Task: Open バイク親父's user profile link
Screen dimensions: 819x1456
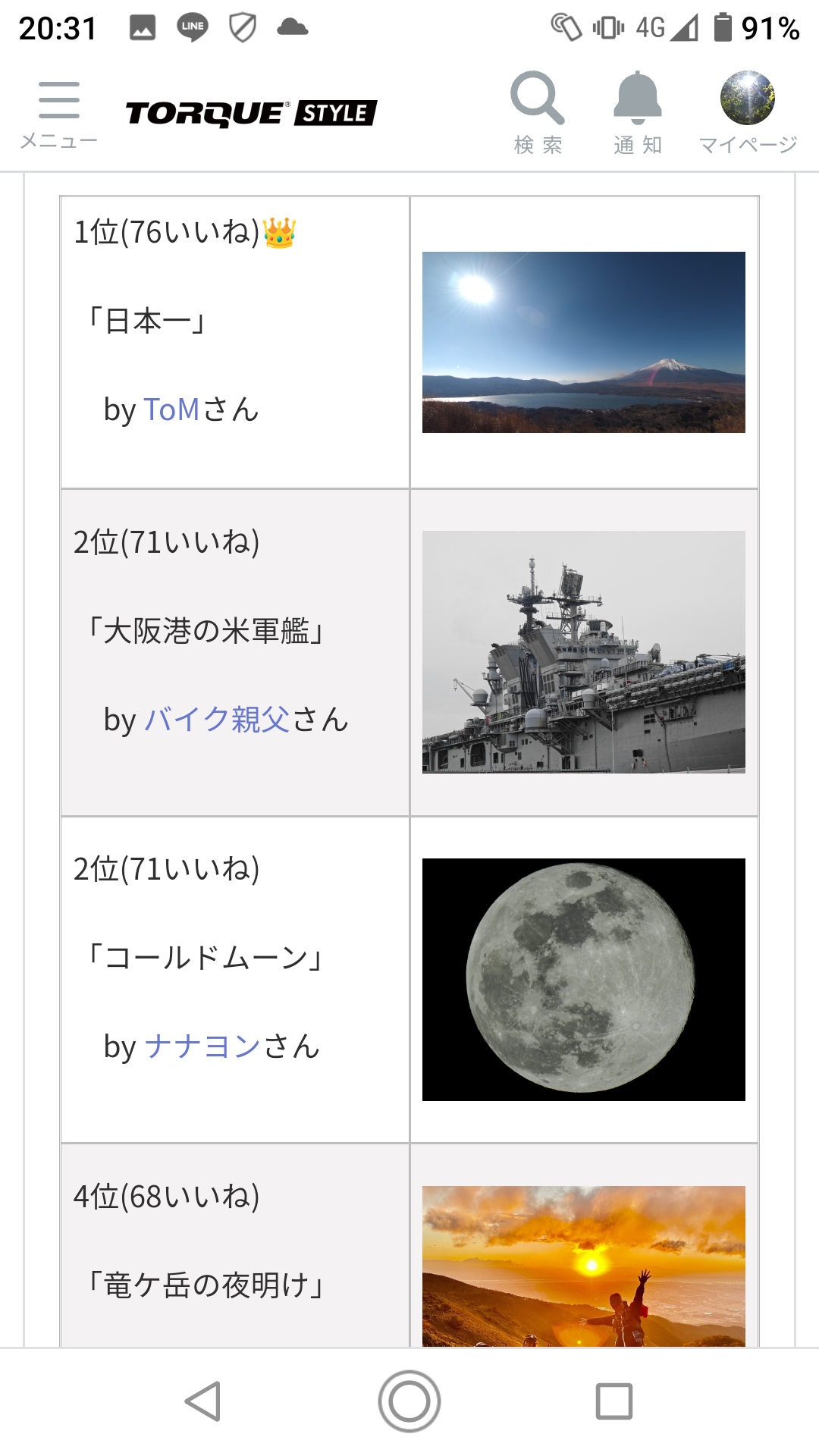Action: pyautogui.click(x=217, y=720)
